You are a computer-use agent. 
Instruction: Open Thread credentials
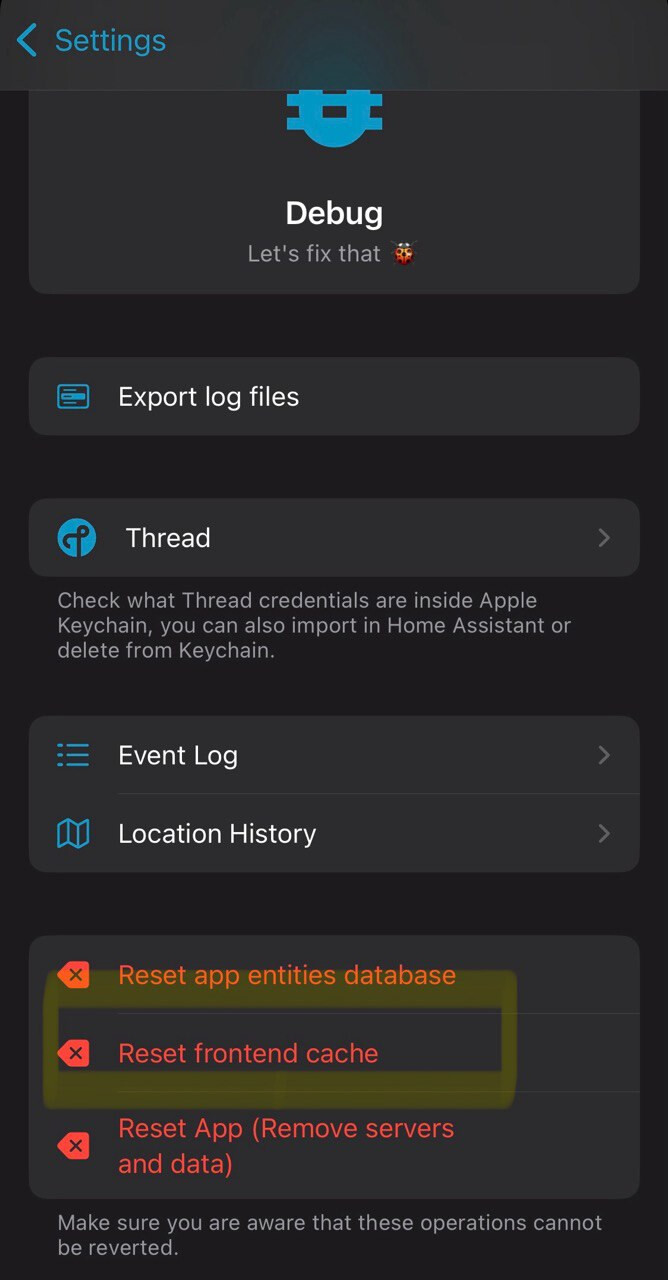click(333, 538)
